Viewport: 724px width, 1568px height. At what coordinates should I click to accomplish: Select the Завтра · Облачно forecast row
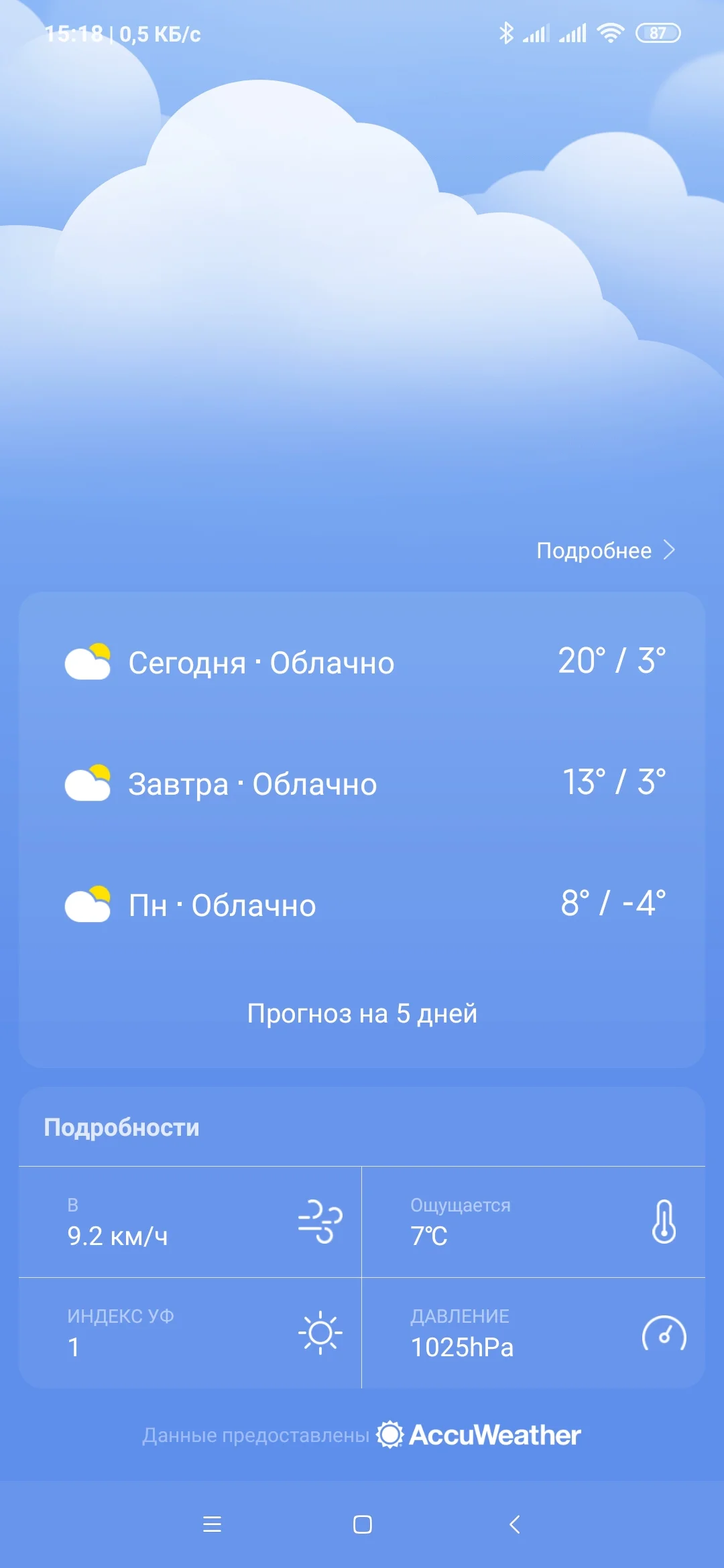tap(362, 783)
